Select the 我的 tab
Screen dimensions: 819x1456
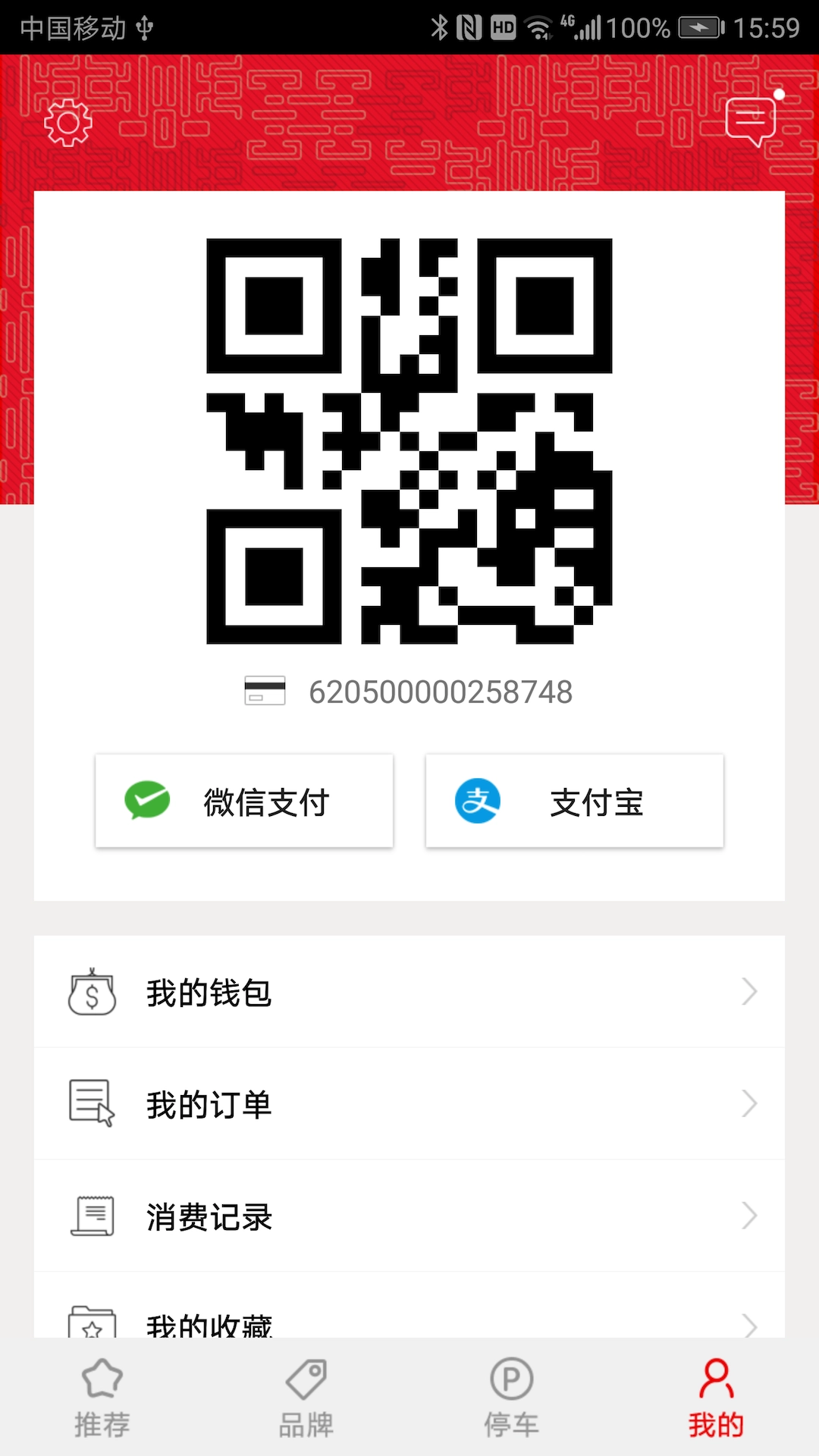point(716,1398)
